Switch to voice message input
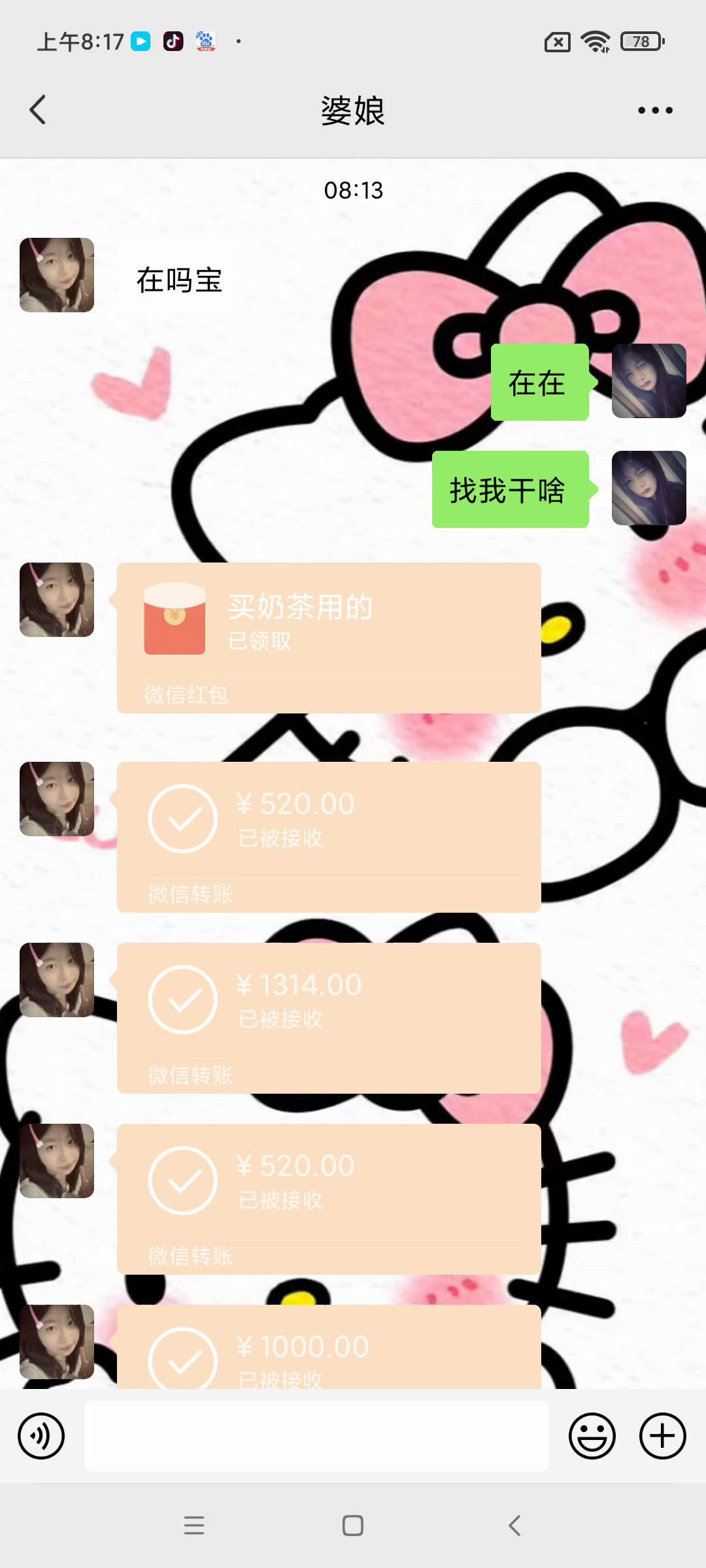This screenshot has width=706, height=1568. [x=41, y=1436]
